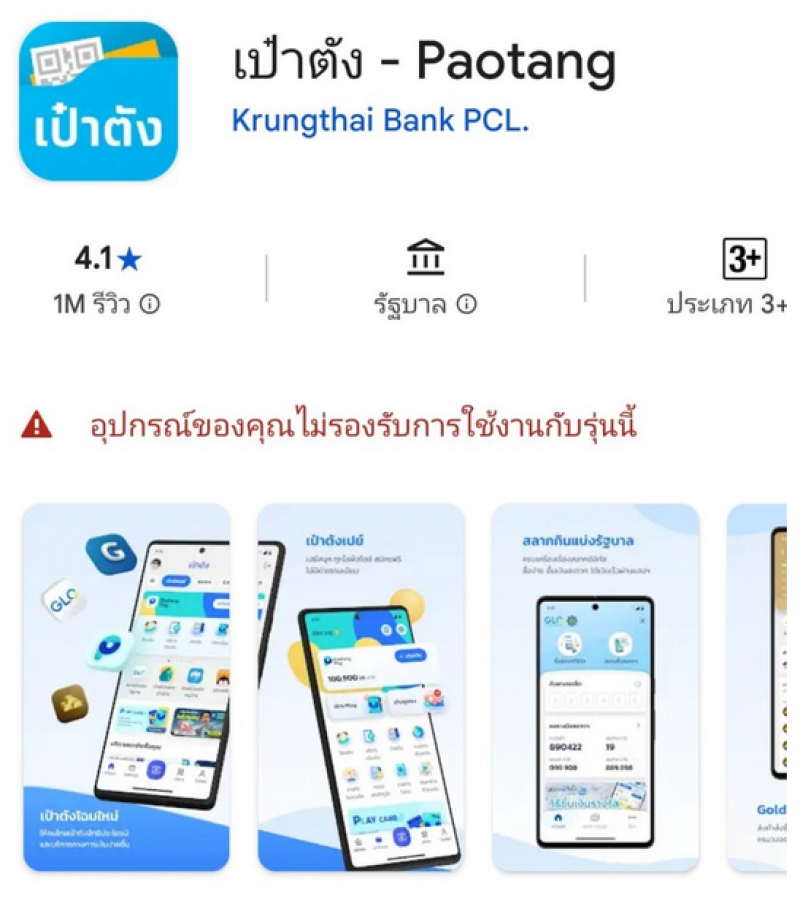
Task: Open Krungthai Bank PCL. developer page
Action: pyautogui.click(x=380, y=120)
